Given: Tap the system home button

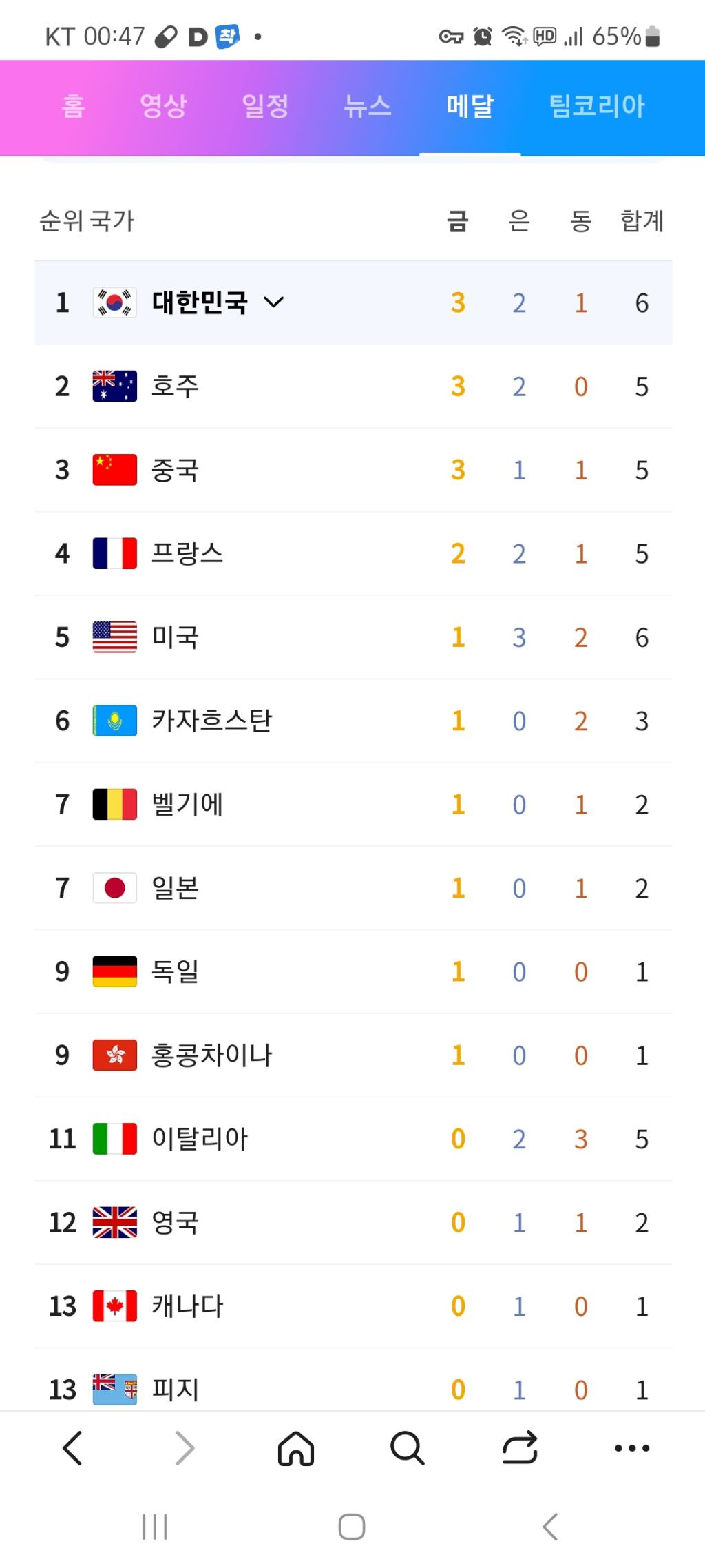Looking at the screenshot, I should (x=352, y=1527).
